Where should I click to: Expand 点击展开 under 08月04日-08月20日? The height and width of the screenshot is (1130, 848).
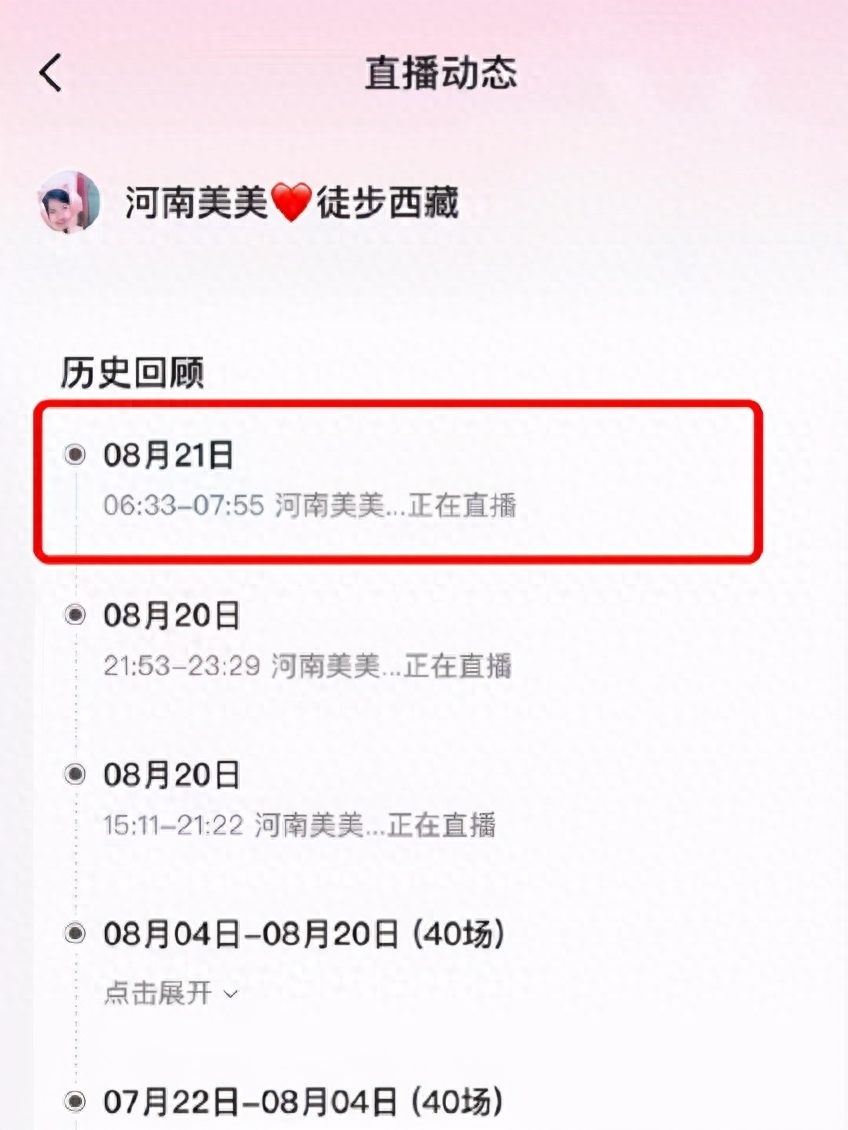(171, 993)
